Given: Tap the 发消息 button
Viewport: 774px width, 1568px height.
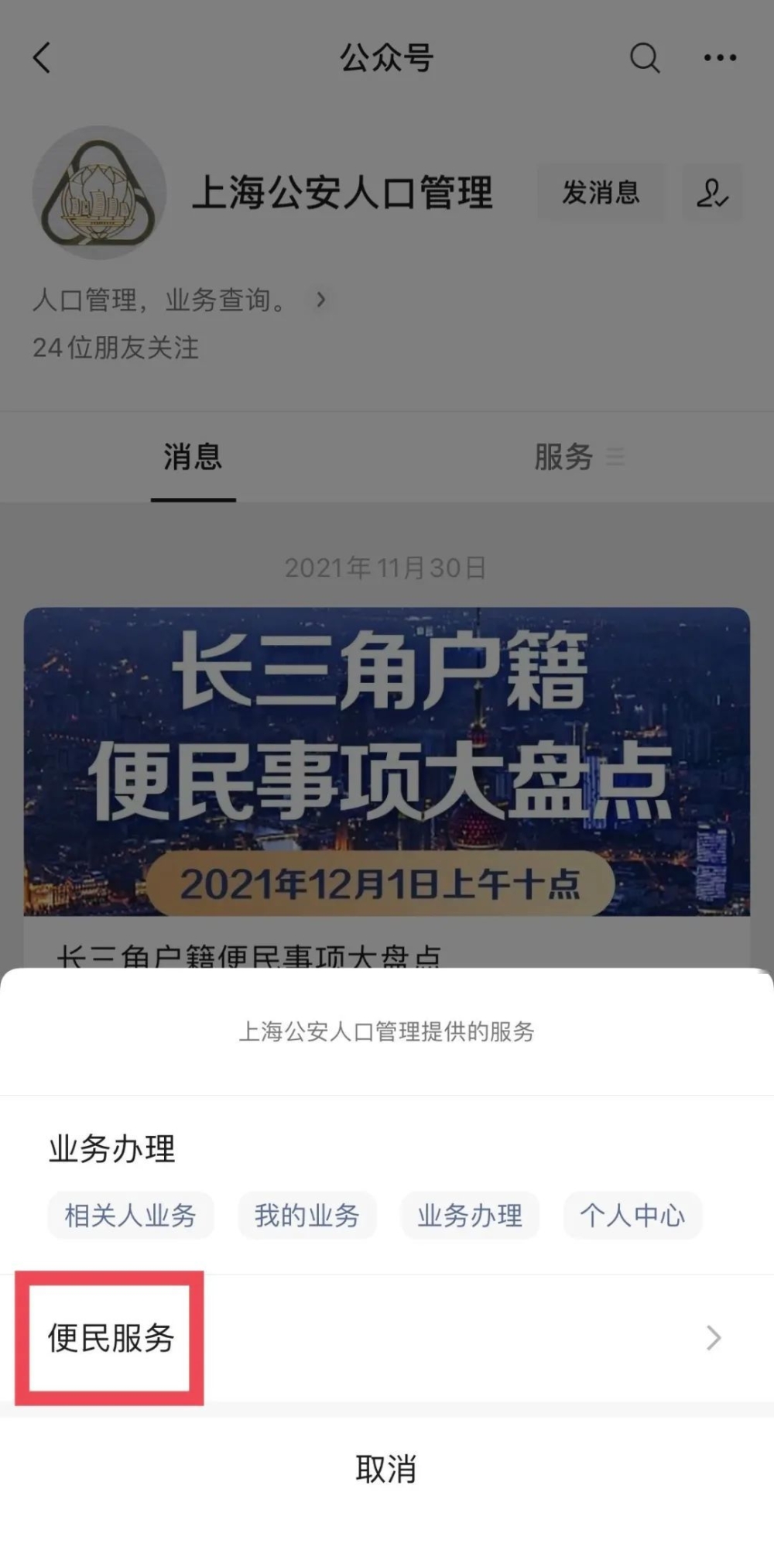Looking at the screenshot, I should (601, 192).
